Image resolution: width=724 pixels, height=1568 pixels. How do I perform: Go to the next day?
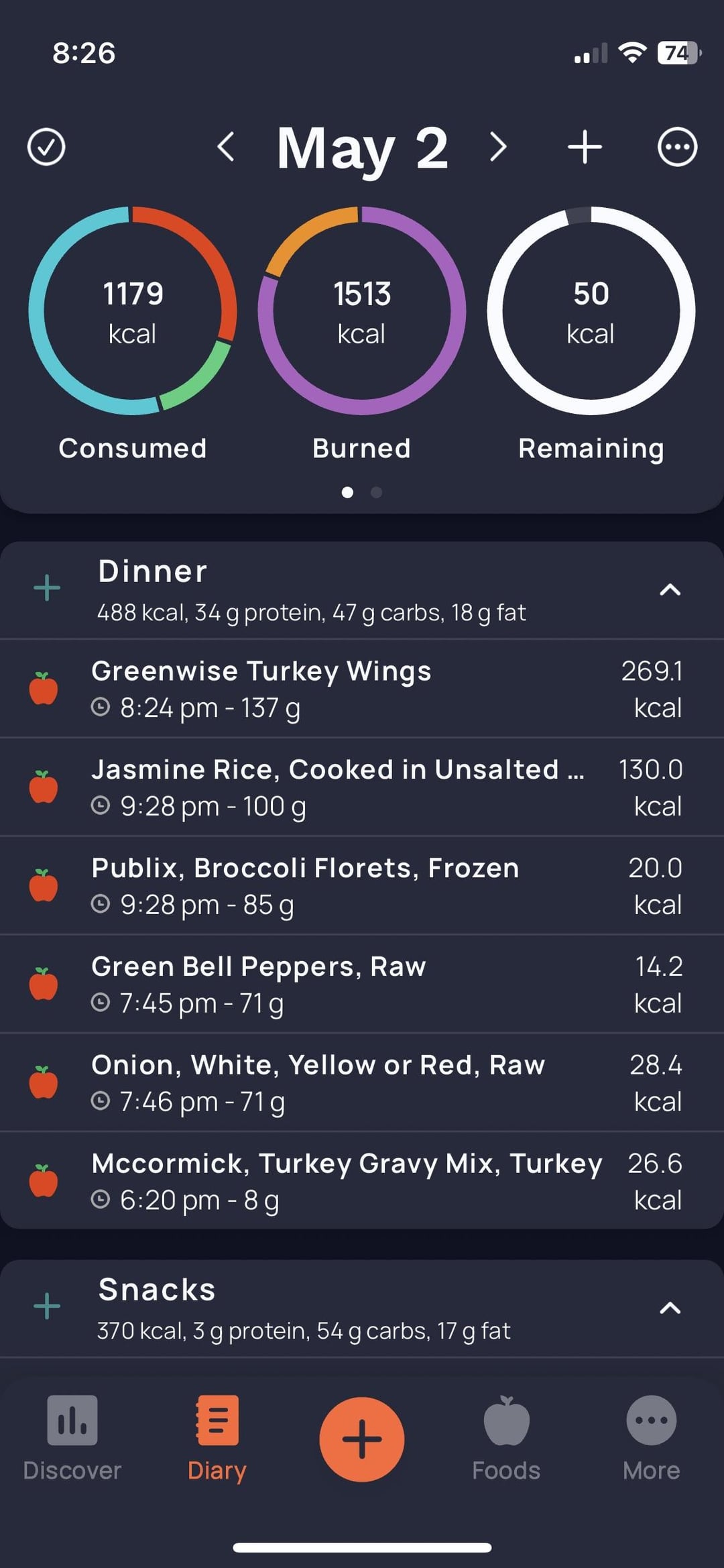(497, 147)
